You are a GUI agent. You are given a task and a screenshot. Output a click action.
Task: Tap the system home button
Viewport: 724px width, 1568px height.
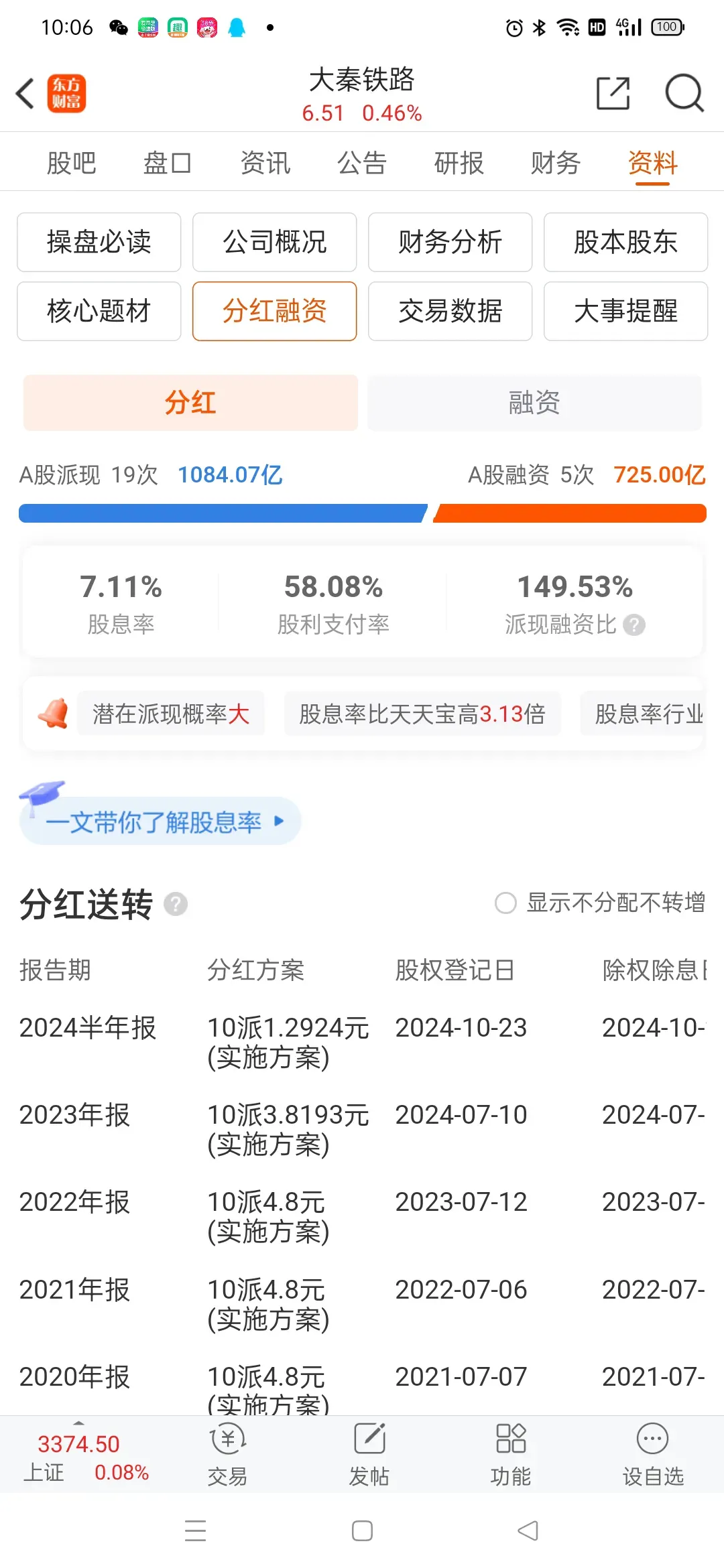[362, 1530]
